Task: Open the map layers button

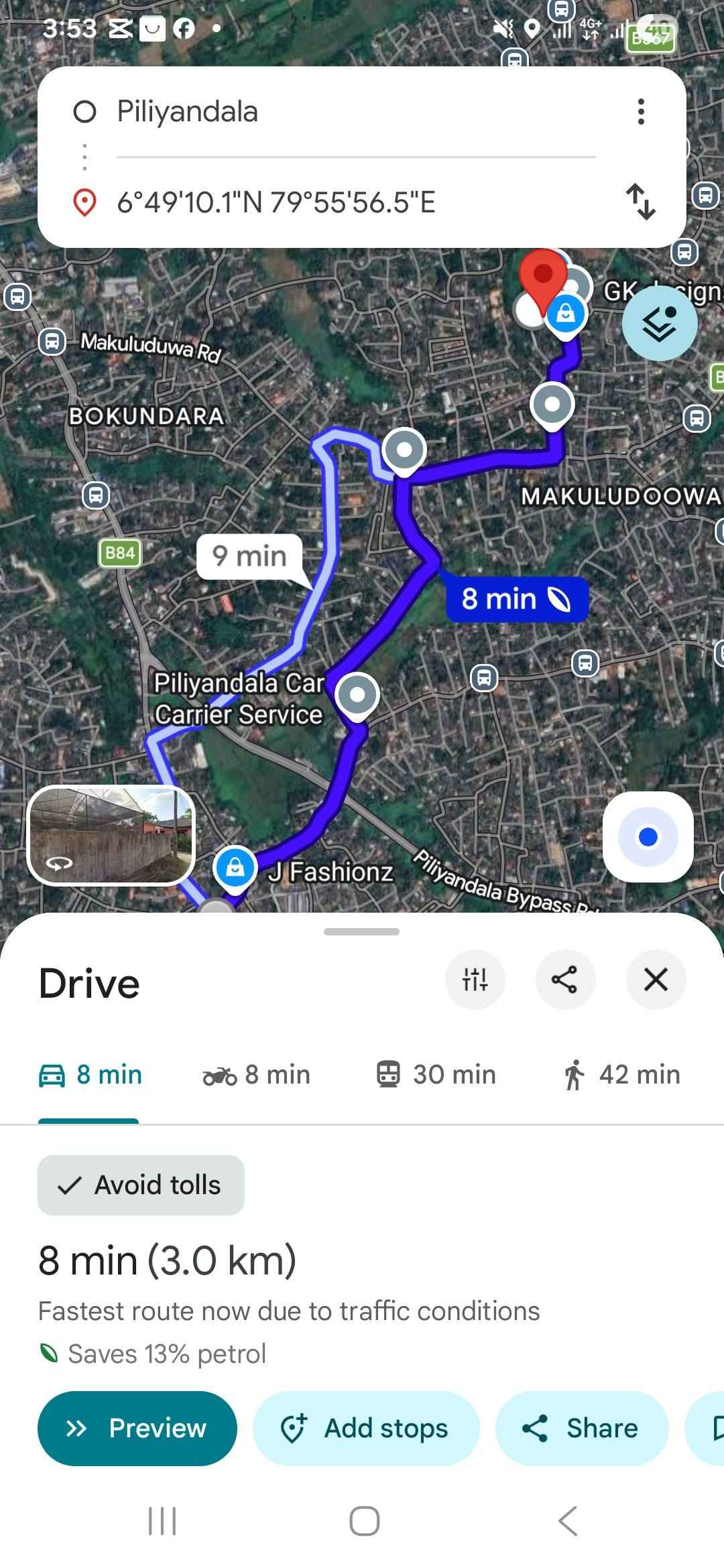Action: [x=660, y=324]
